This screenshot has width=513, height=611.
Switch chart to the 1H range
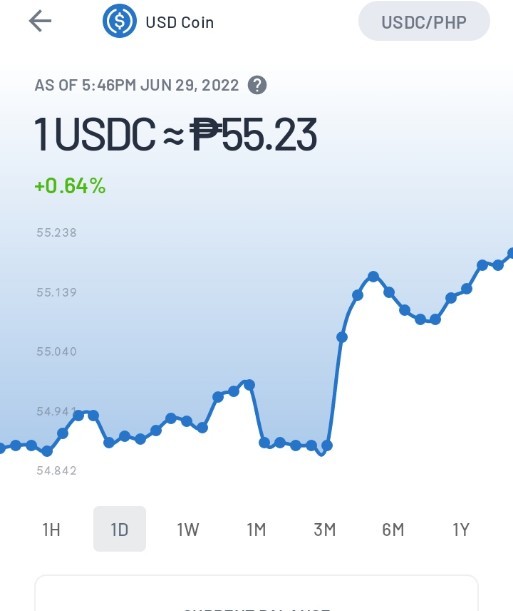(x=51, y=529)
